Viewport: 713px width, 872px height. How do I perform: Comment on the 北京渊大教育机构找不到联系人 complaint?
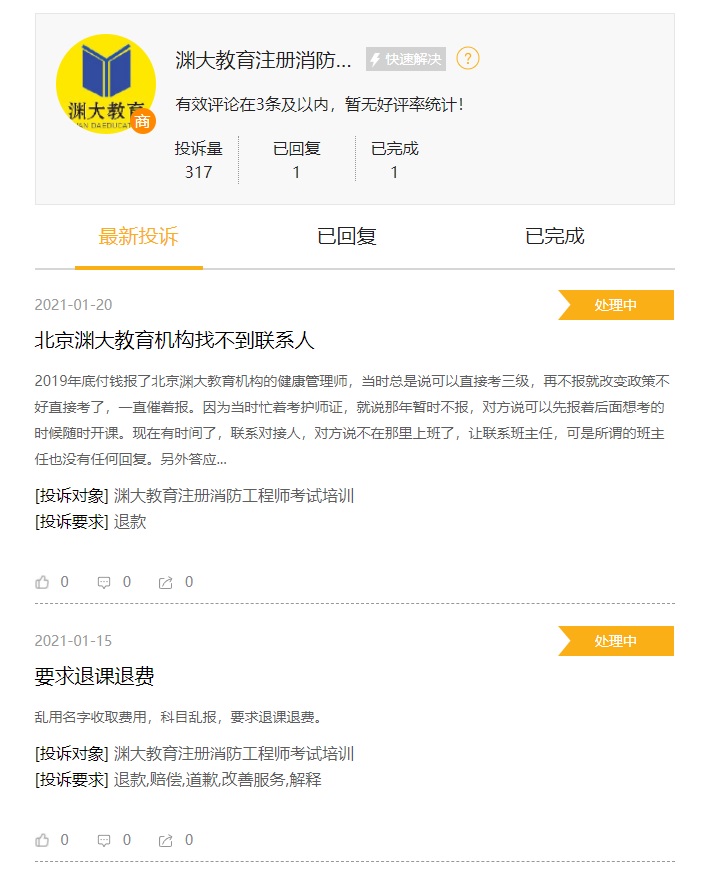pyautogui.click(x=104, y=582)
